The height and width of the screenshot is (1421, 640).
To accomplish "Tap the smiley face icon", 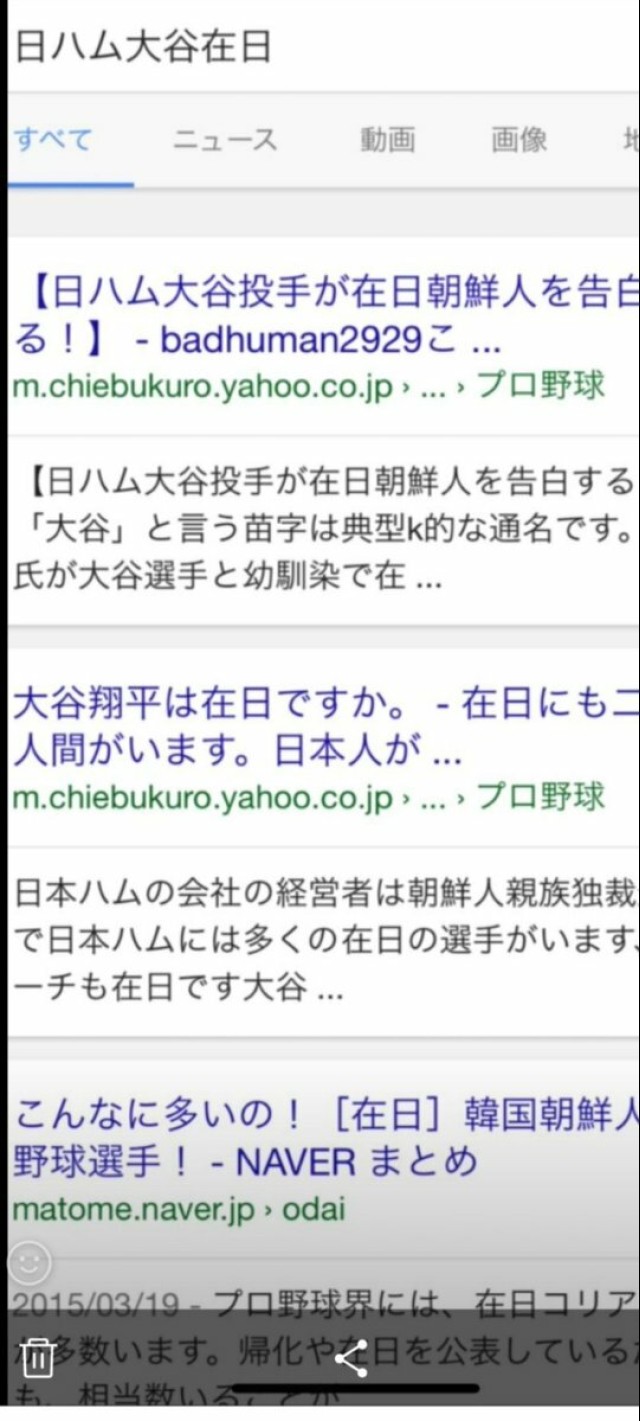I will tap(29, 1264).
